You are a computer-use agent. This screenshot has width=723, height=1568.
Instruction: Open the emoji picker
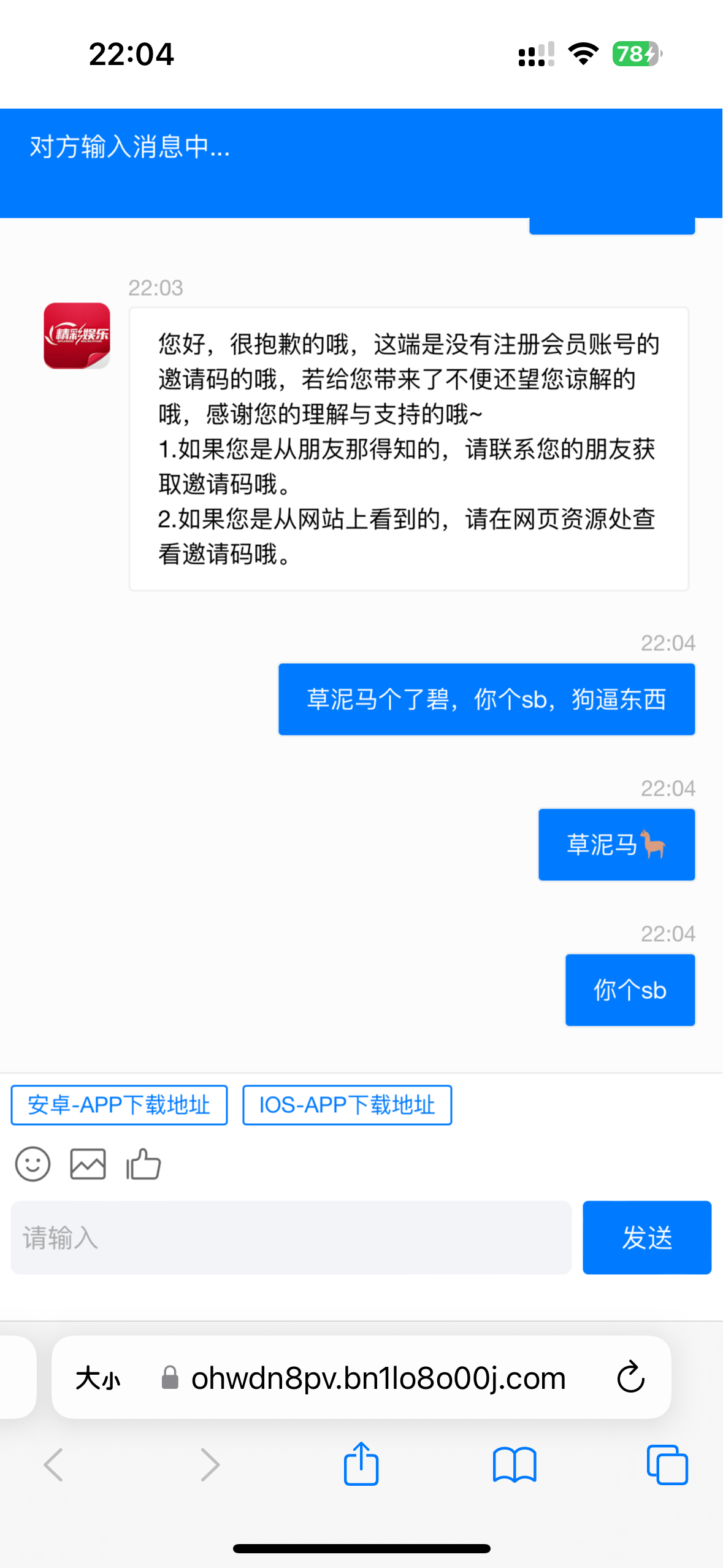click(x=33, y=1164)
